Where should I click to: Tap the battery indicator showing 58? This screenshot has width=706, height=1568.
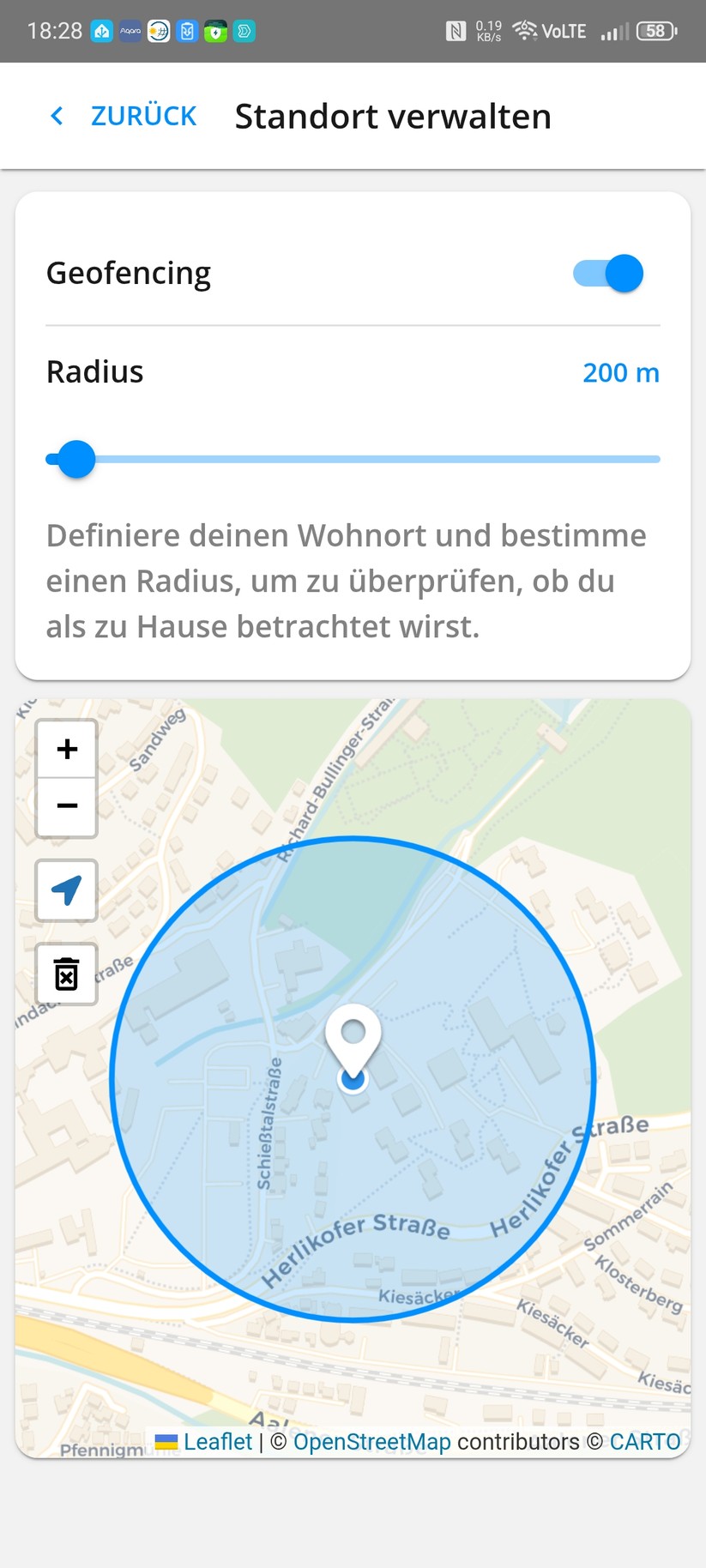[x=655, y=30]
